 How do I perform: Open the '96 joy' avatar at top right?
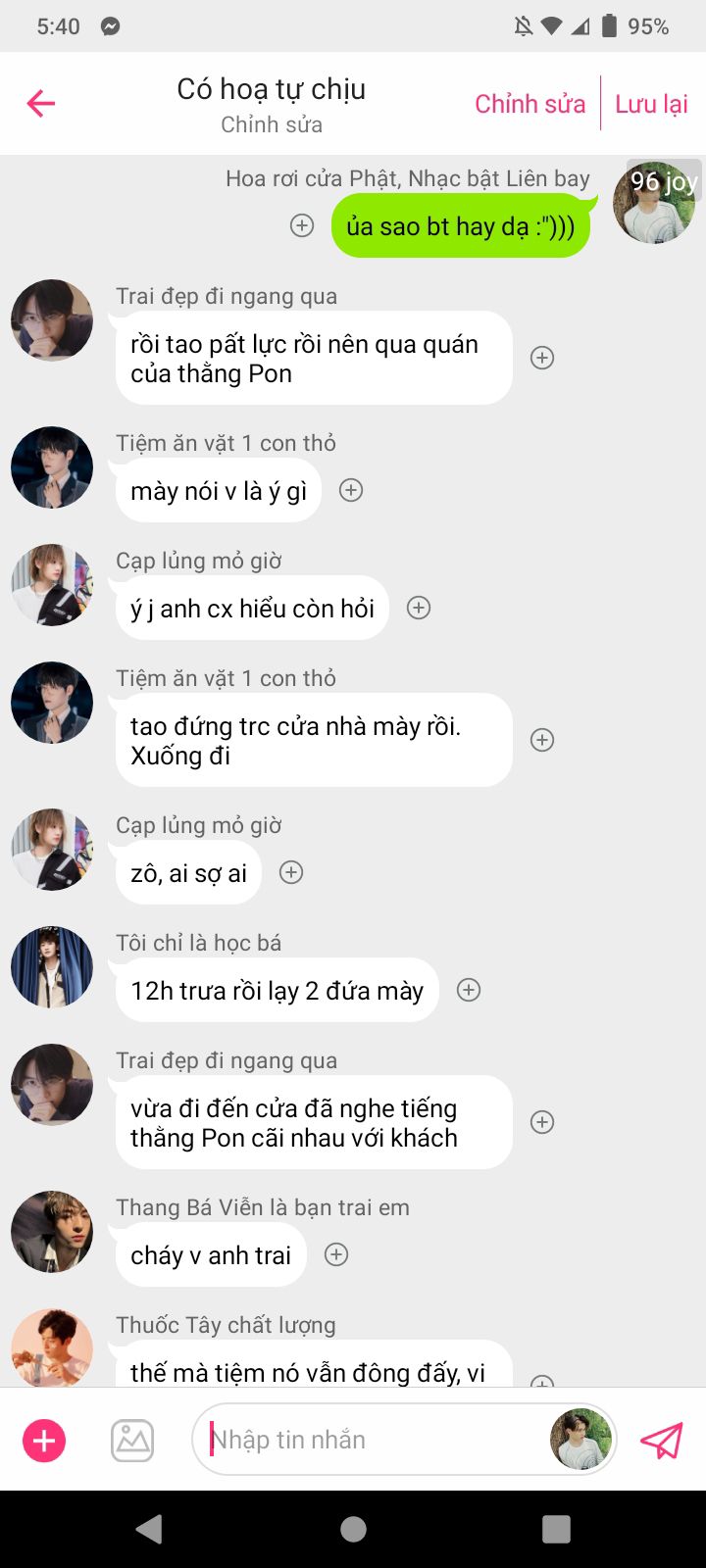(654, 203)
